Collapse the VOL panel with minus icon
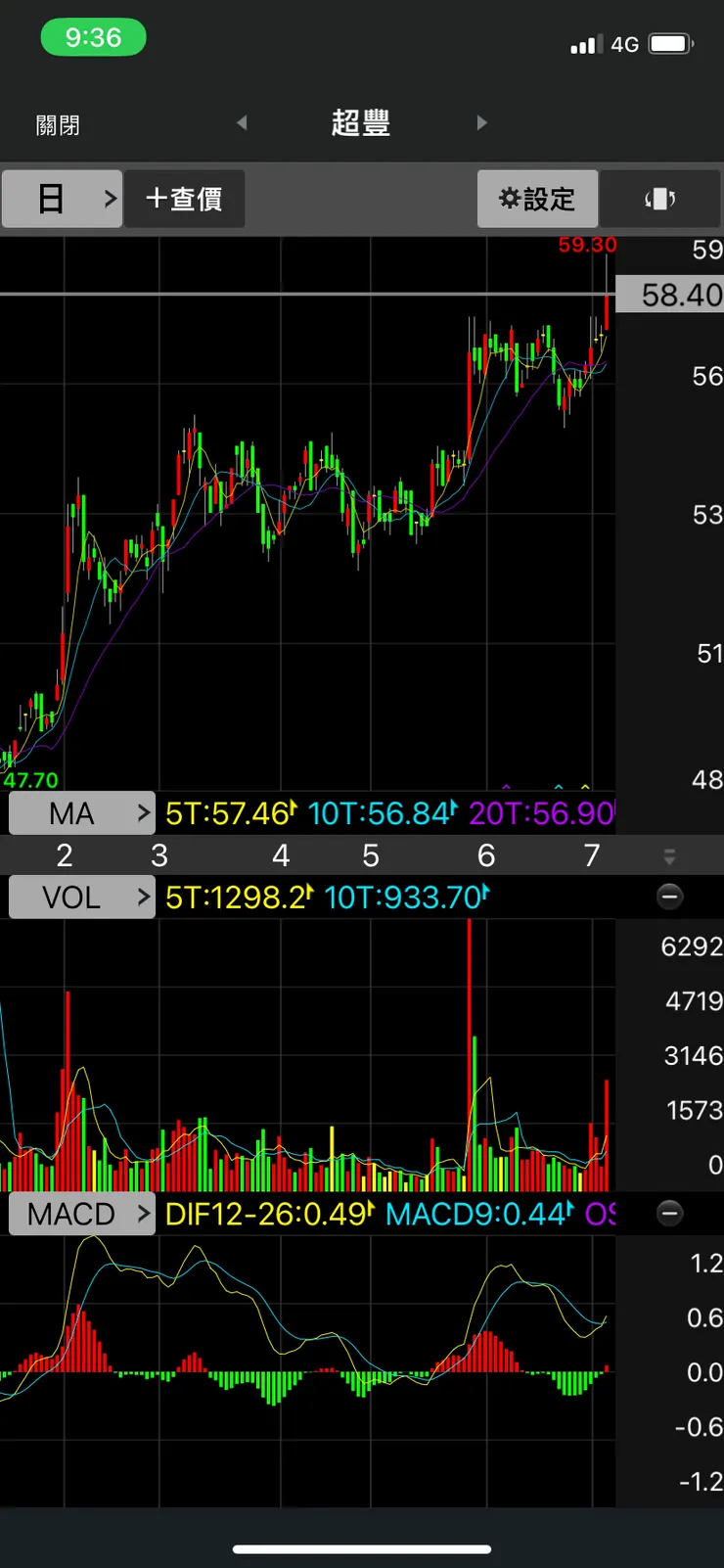 coord(669,897)
